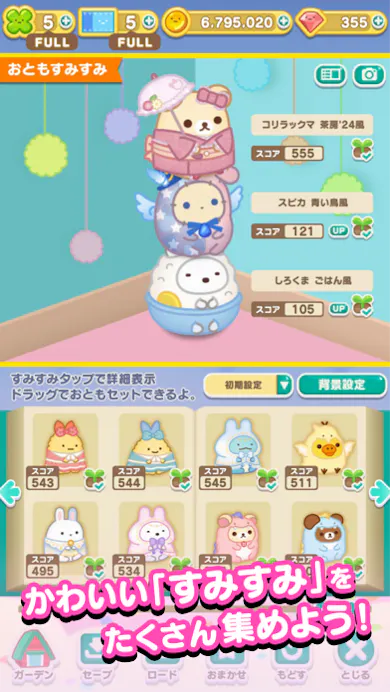Open the ガーデン garden tab

click(34, 656)
